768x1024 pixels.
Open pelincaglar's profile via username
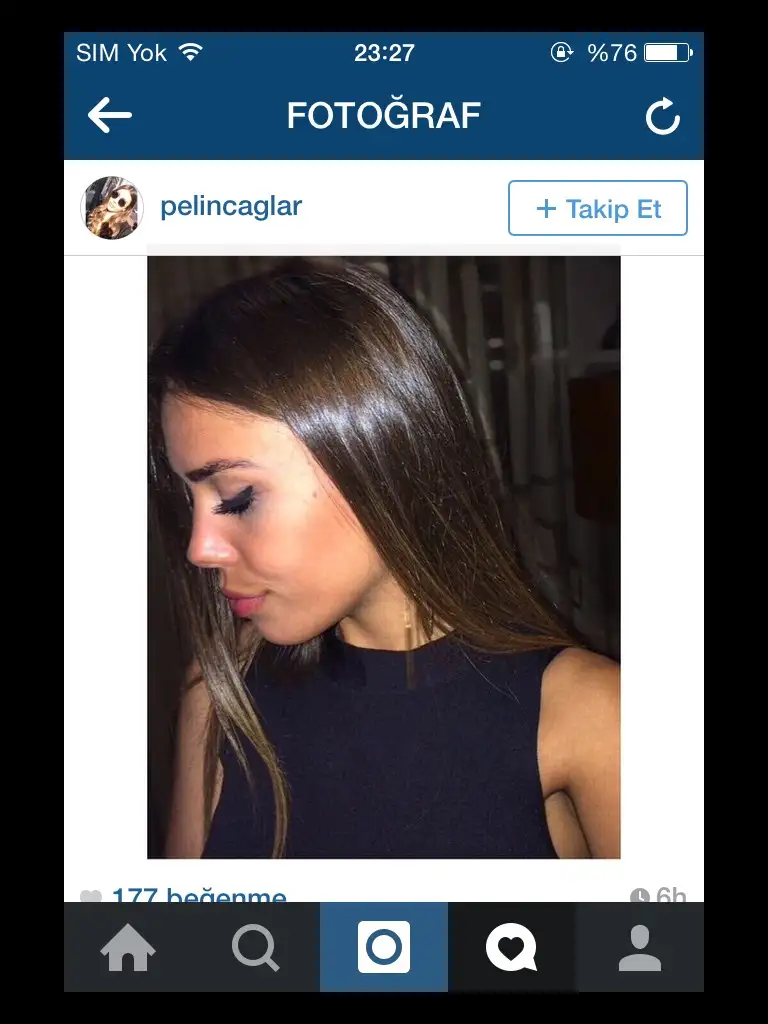[231, 207]
